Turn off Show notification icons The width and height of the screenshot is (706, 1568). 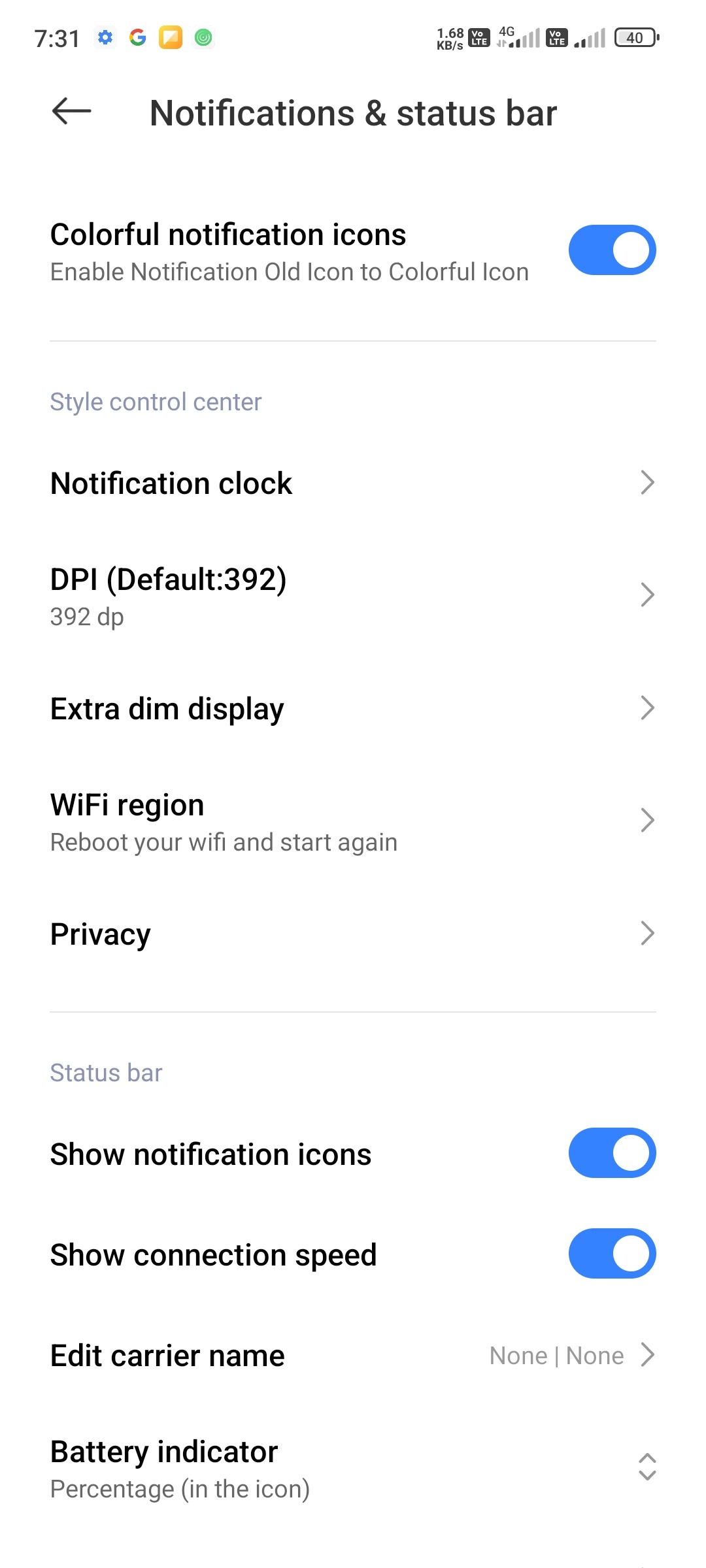[612, 1153]
